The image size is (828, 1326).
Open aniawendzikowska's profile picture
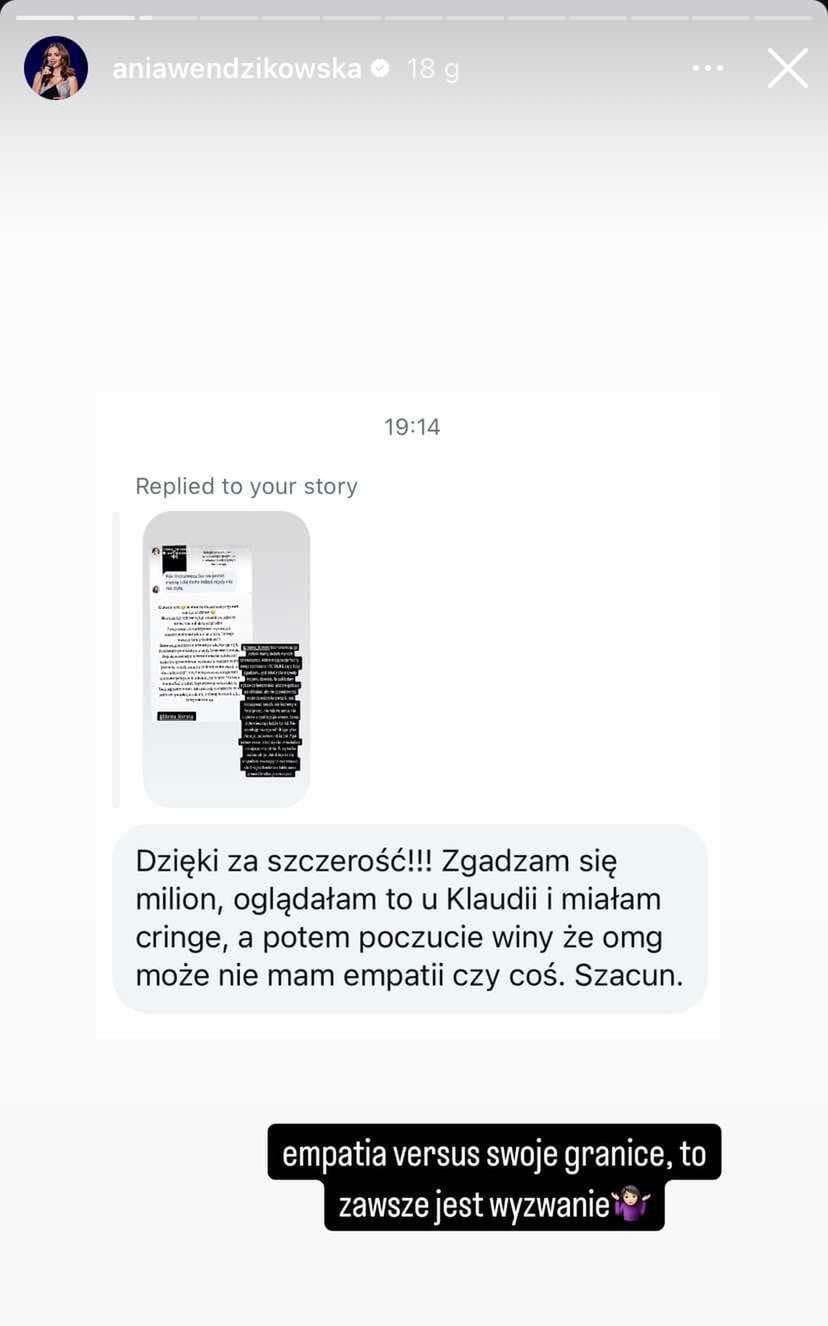pos(56,68)
